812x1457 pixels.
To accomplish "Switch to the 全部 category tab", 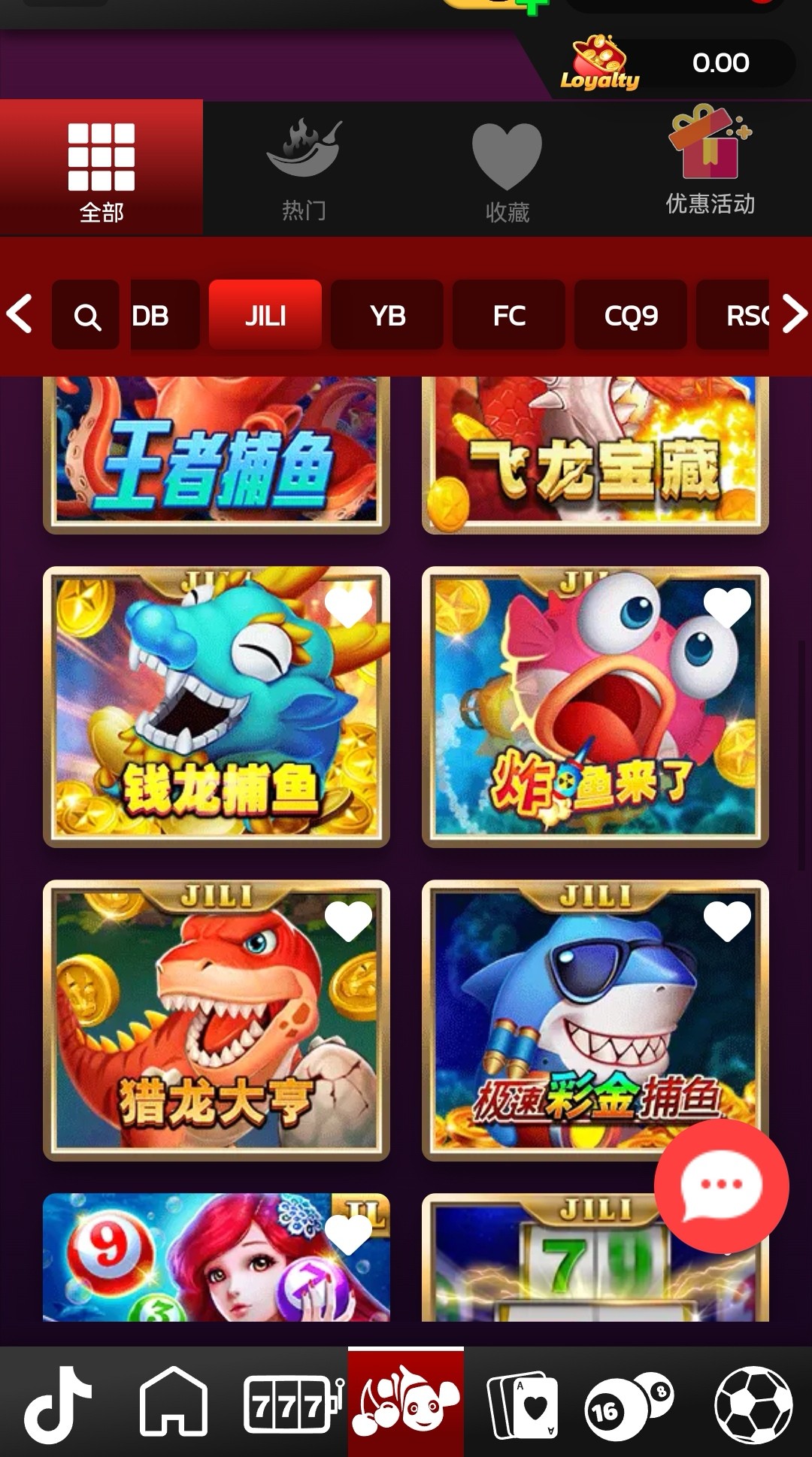I will (x=101, y=169).
